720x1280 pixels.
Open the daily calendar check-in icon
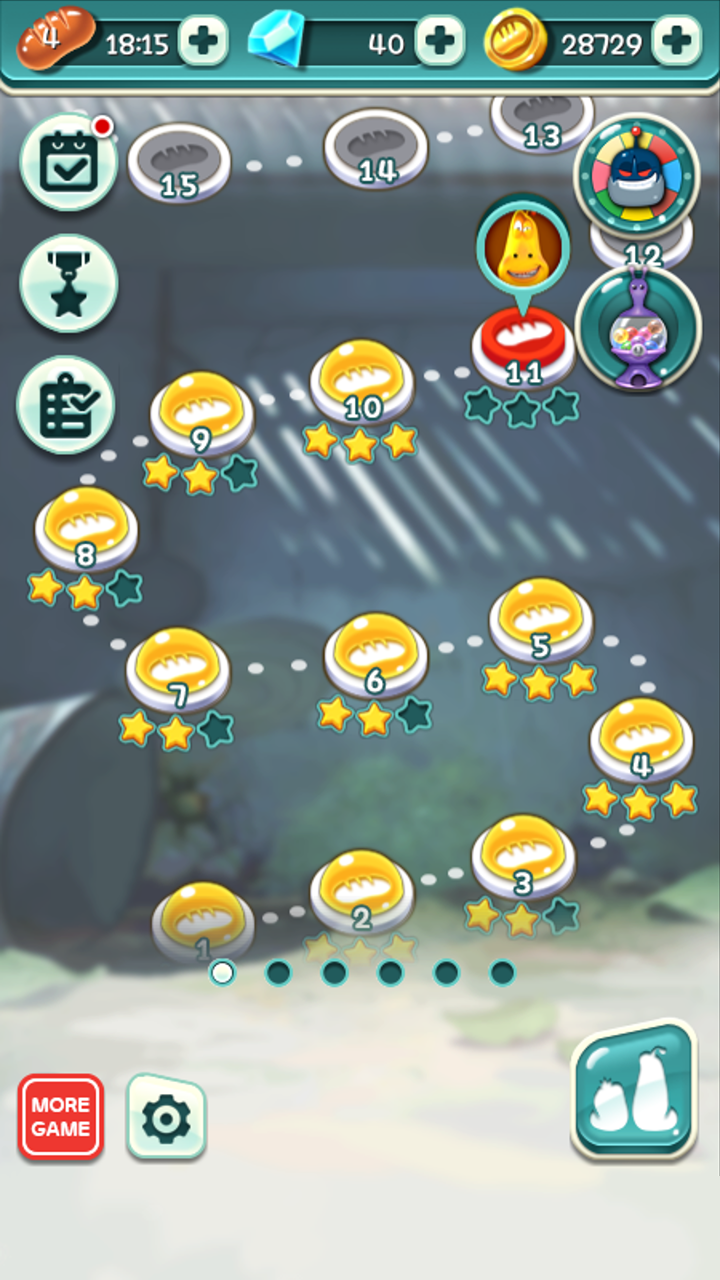click(x=68, y=163)
